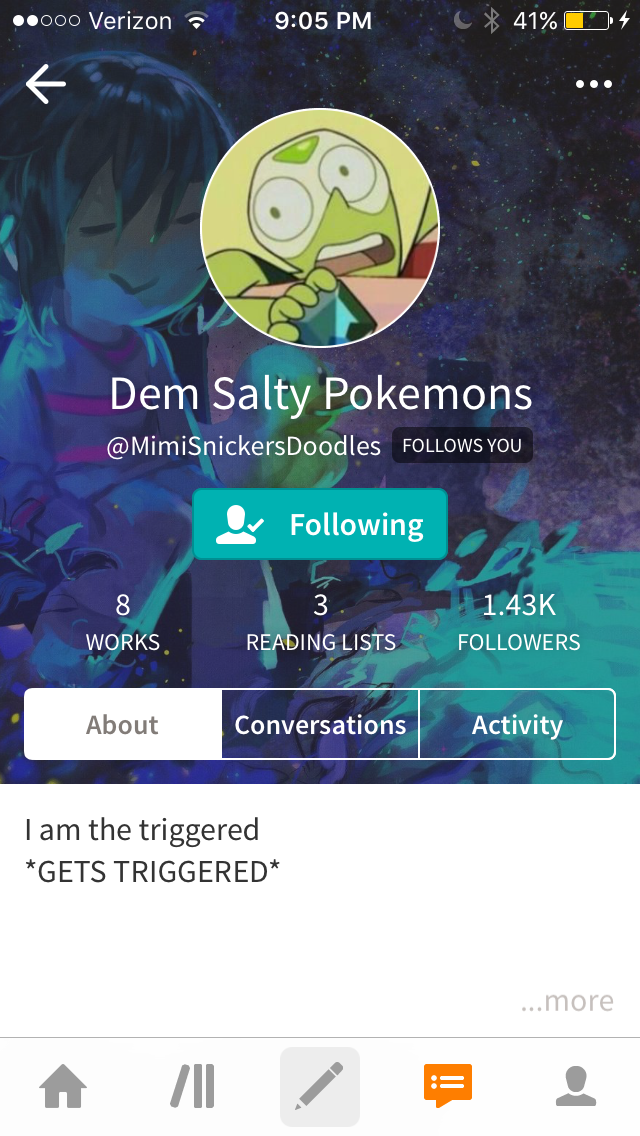Open the messages and notifications tab
The height and width of the screenshot is (1136, 640).
coord(447,1086)
